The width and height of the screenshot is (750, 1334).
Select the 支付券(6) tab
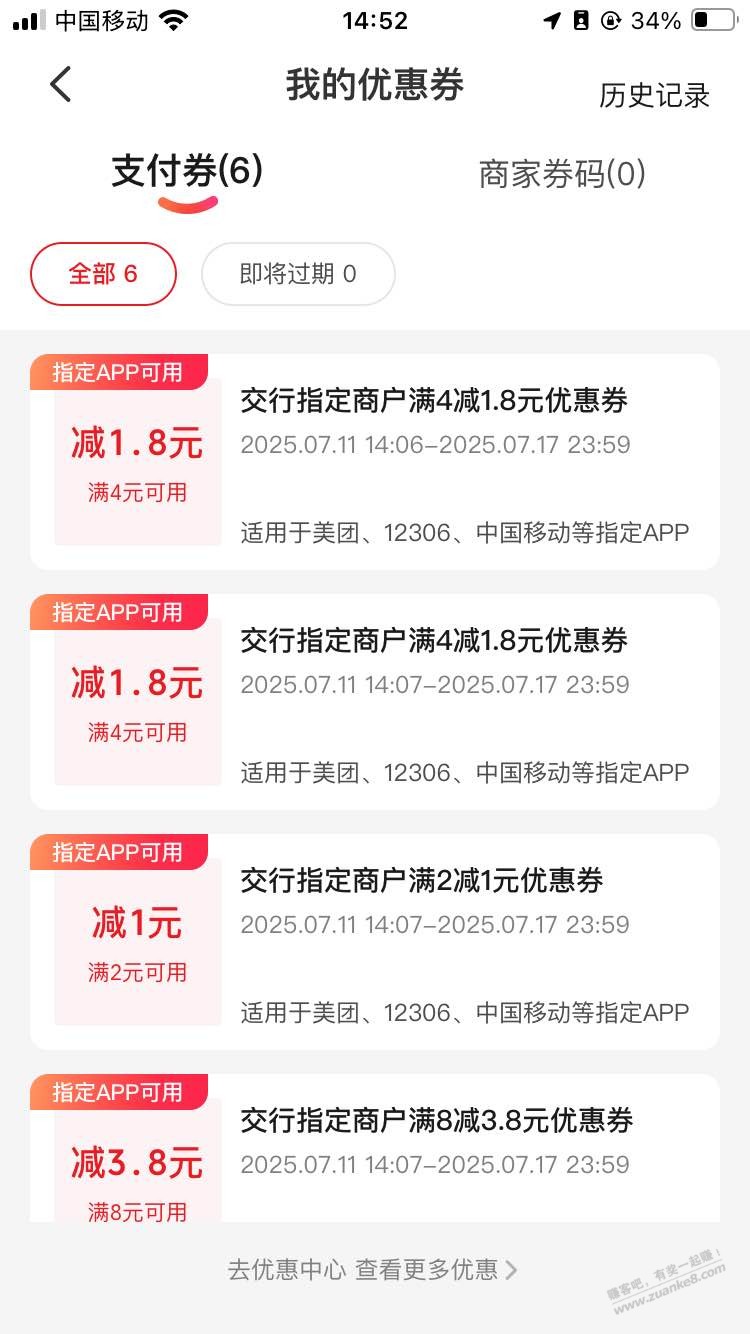[187, 172]
